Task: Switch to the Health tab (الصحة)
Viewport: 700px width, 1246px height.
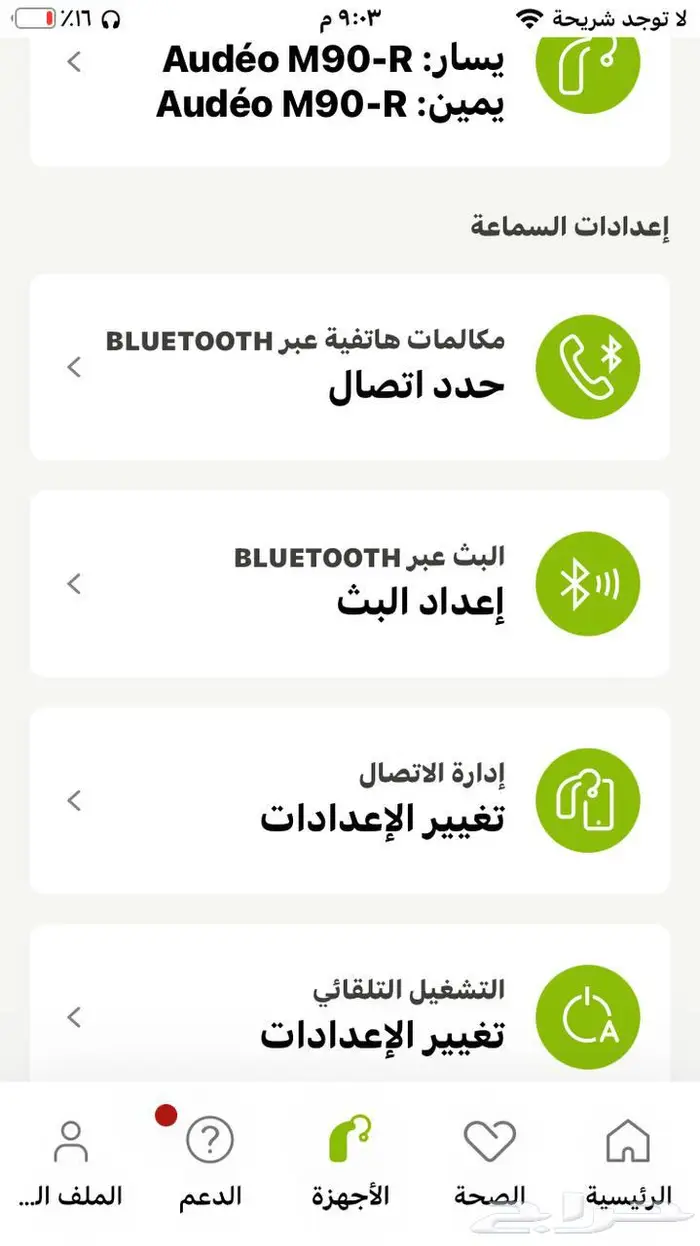Action: click(x=490, y=1160)
